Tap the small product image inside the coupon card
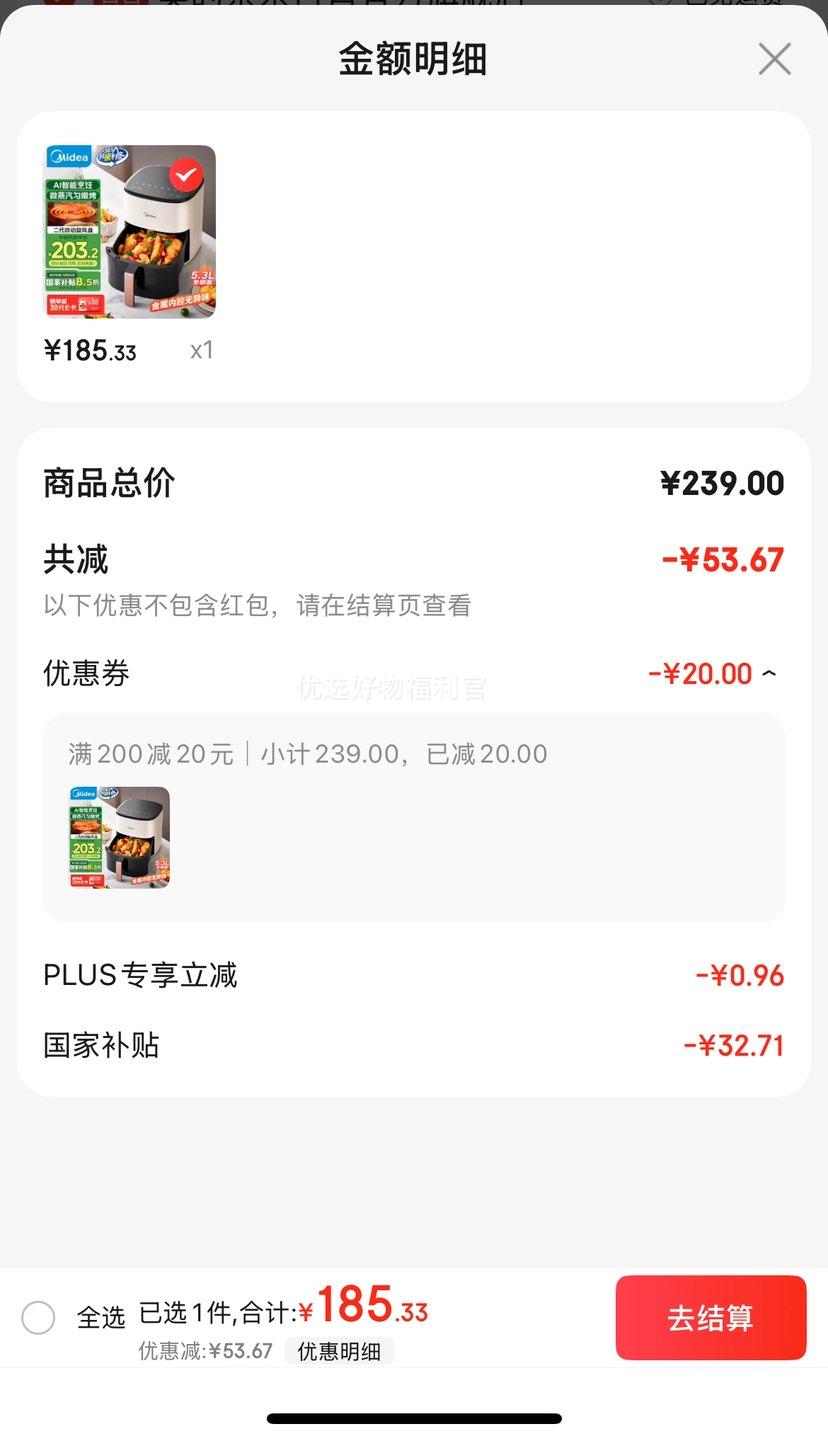Screen dimensions: 828x1441 pos(118,838)
